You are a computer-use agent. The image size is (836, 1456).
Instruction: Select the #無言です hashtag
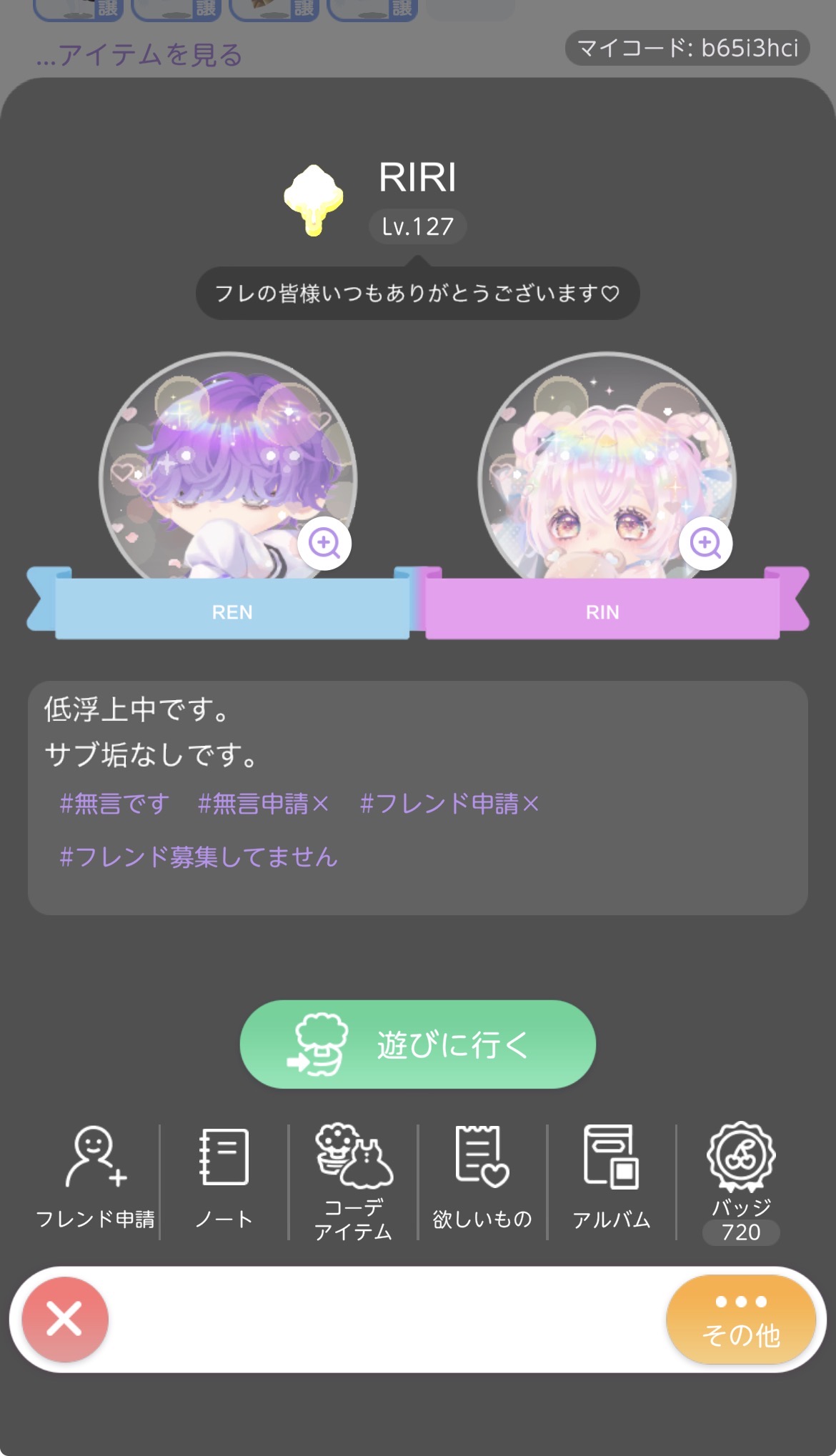114,804
